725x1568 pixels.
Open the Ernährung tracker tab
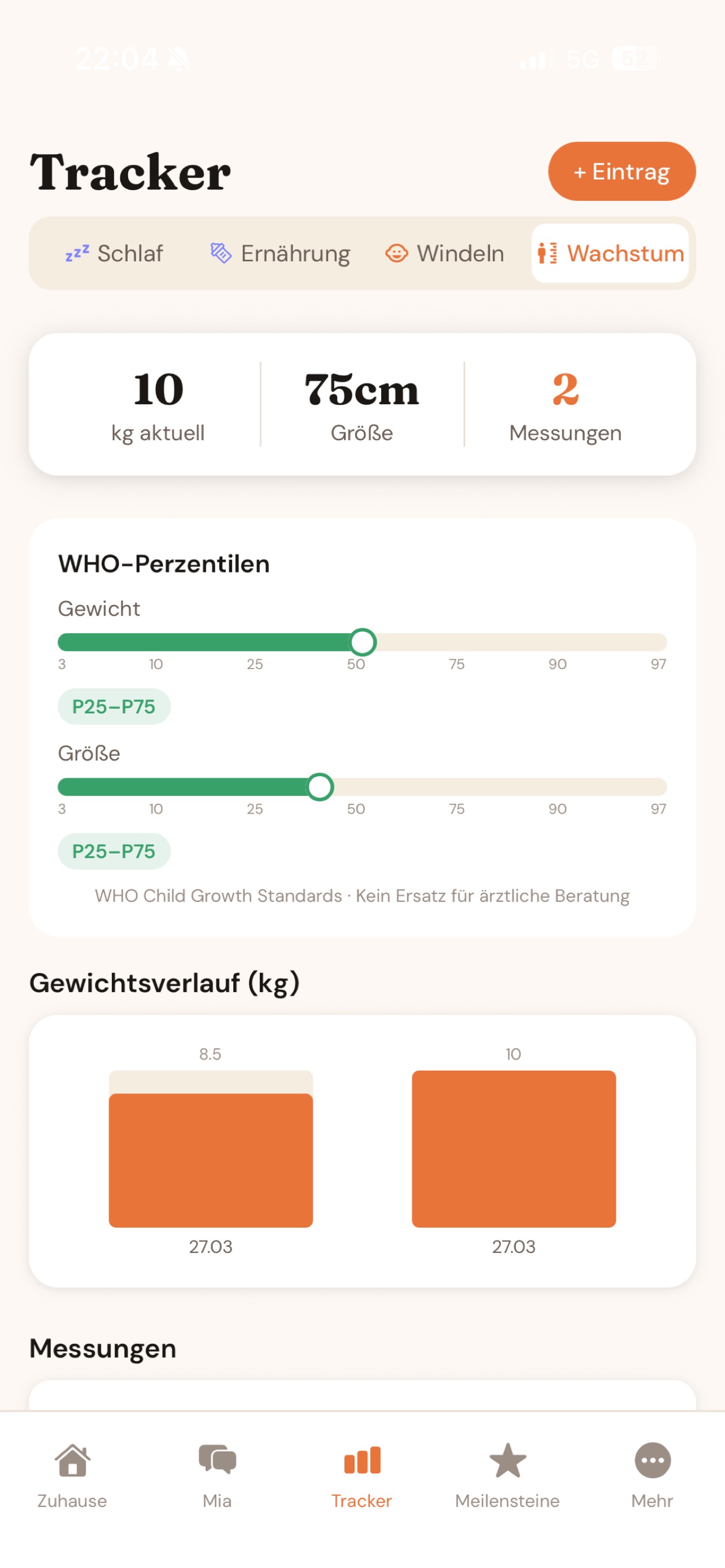pyautogui.click(x=281, y=253)
